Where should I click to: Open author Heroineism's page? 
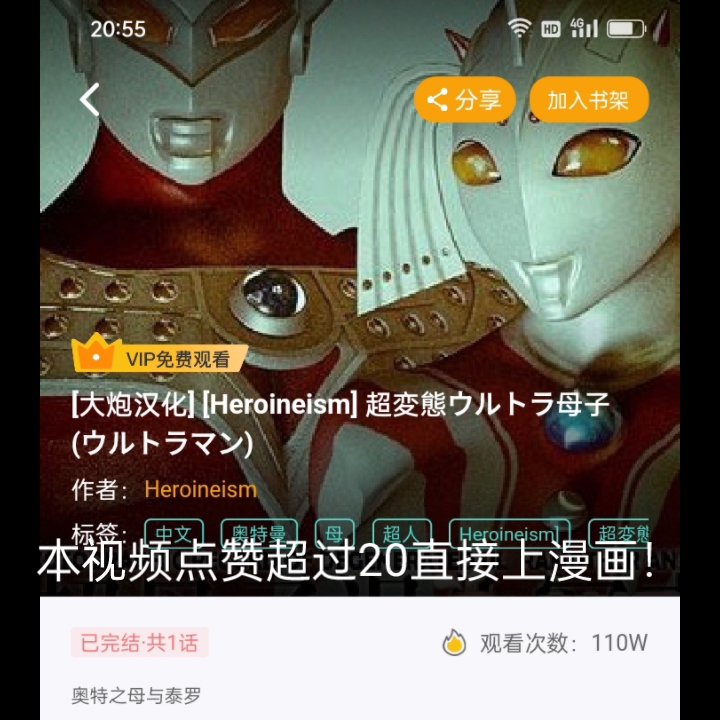click(x=201, y=489)
